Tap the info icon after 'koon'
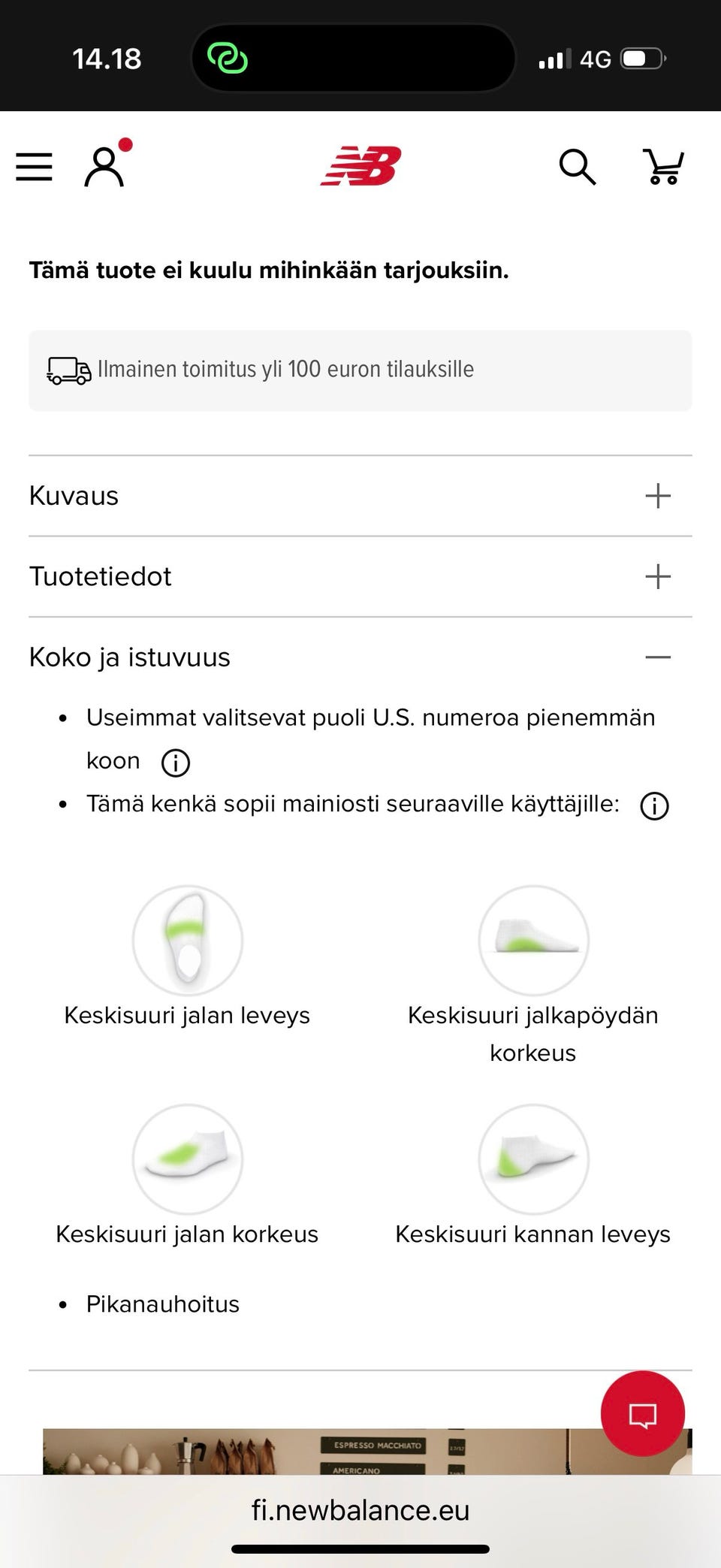Viewport: 721px width, 1568px height. pyautogui.click(x=174, y=762)
